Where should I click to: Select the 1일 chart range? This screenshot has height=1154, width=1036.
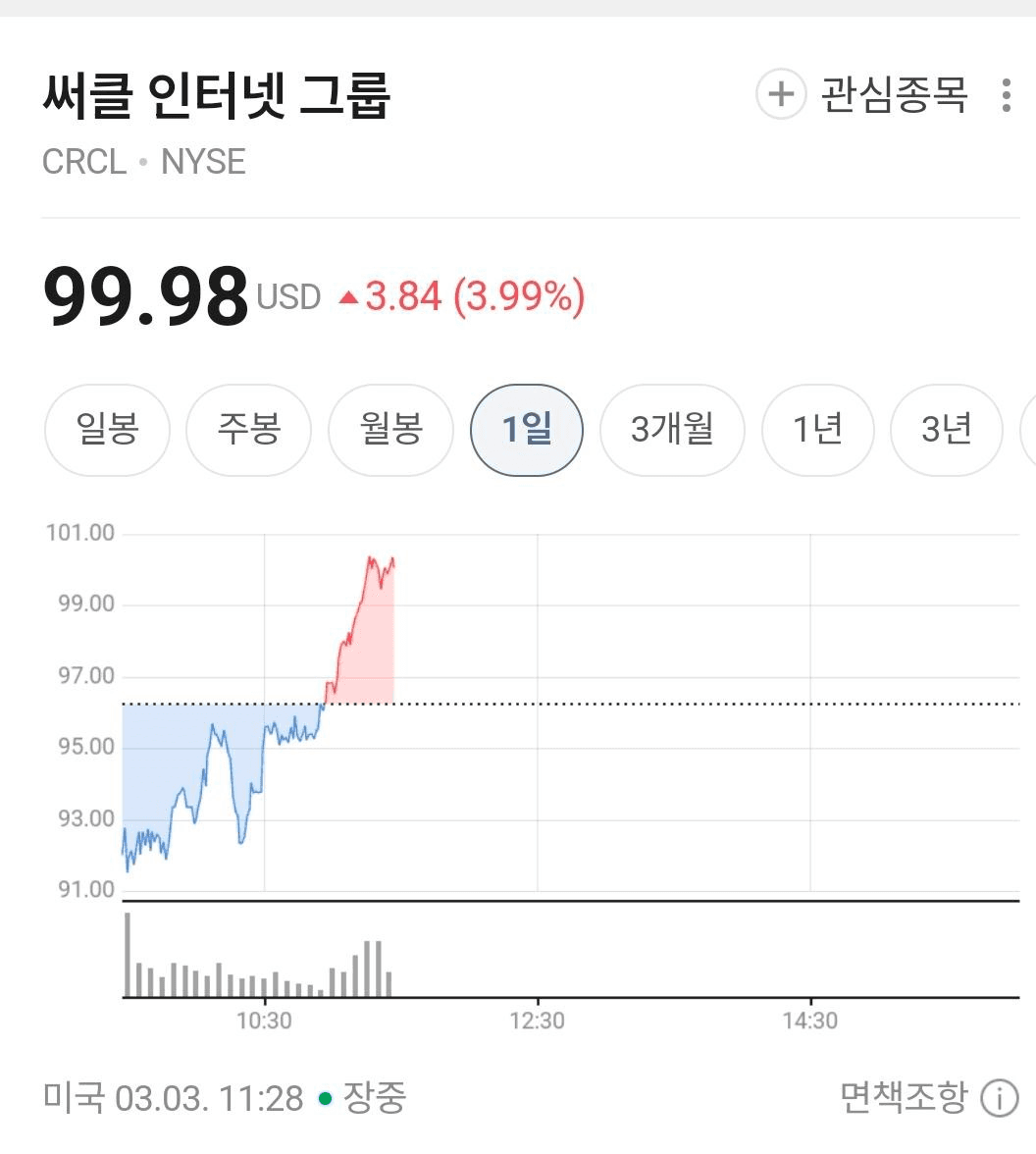(x=527, y=430)
